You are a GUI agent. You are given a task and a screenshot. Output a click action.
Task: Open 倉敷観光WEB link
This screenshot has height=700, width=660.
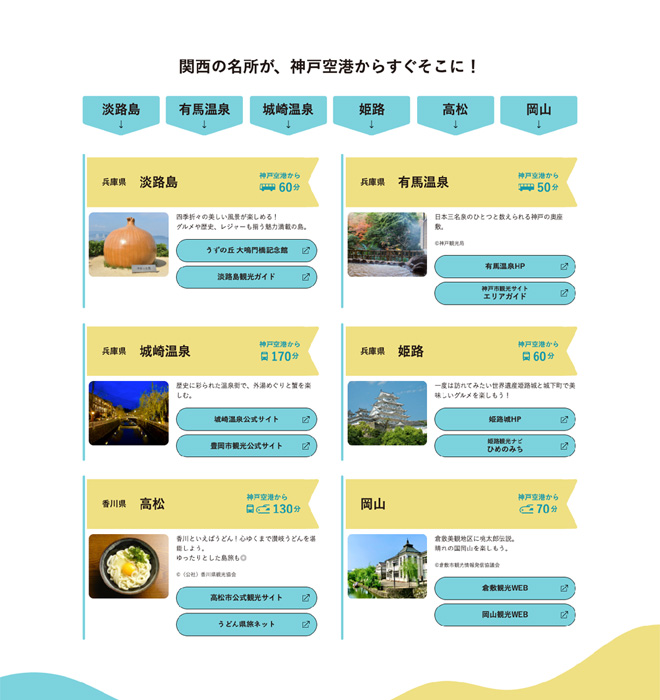tap(504, 589)
